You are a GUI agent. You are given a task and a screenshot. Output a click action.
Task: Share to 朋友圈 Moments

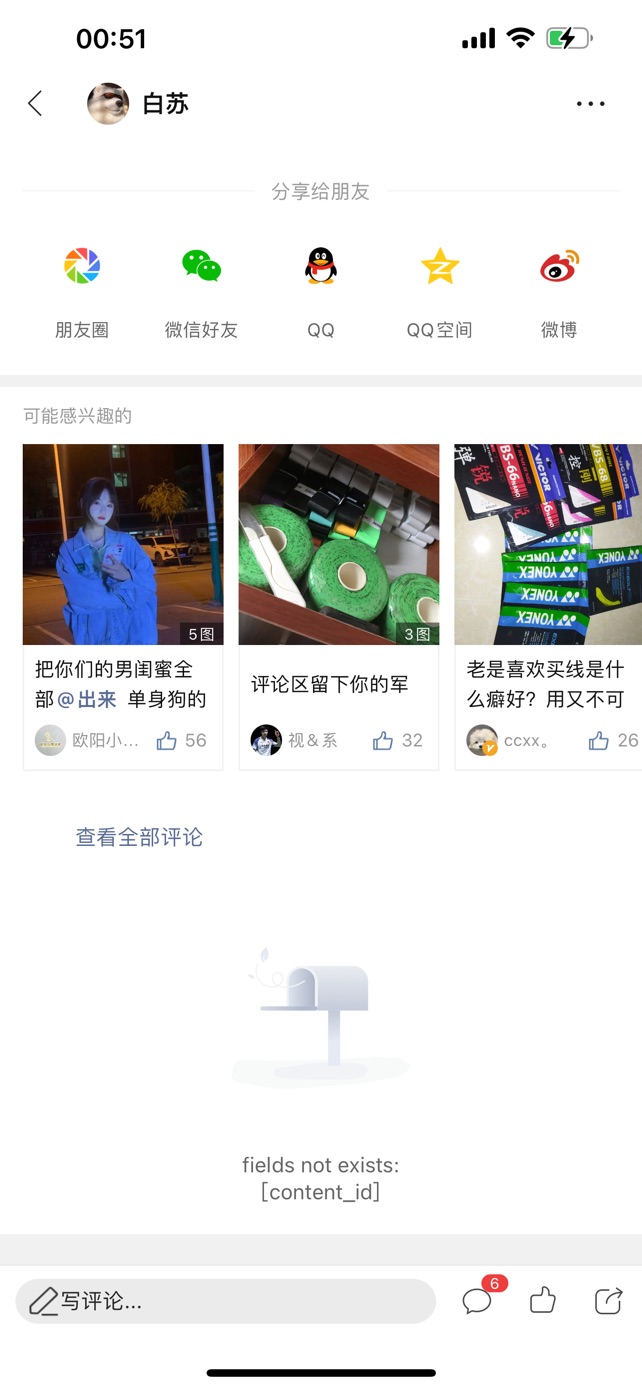(82, 266)
